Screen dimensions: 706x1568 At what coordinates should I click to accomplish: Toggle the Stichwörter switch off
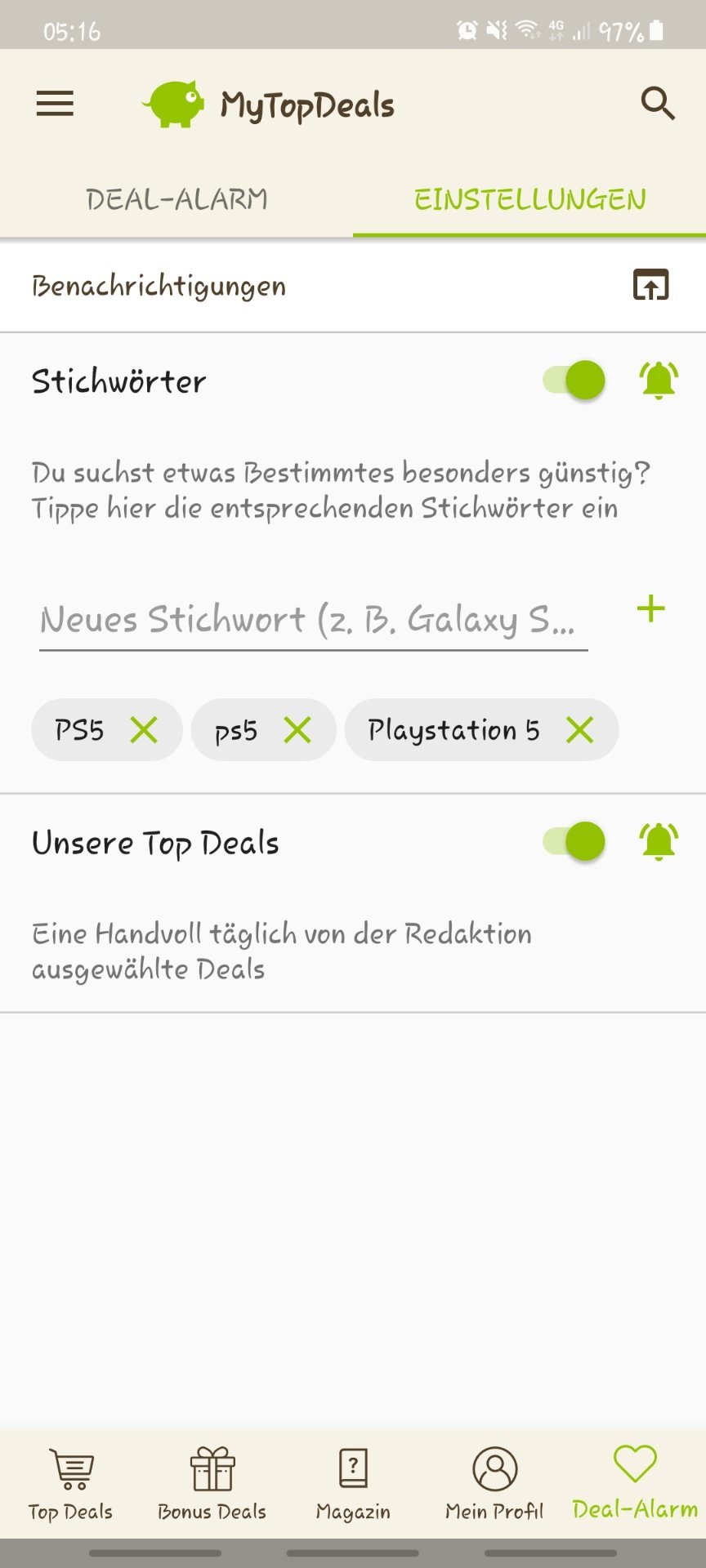tap(574, 381)
